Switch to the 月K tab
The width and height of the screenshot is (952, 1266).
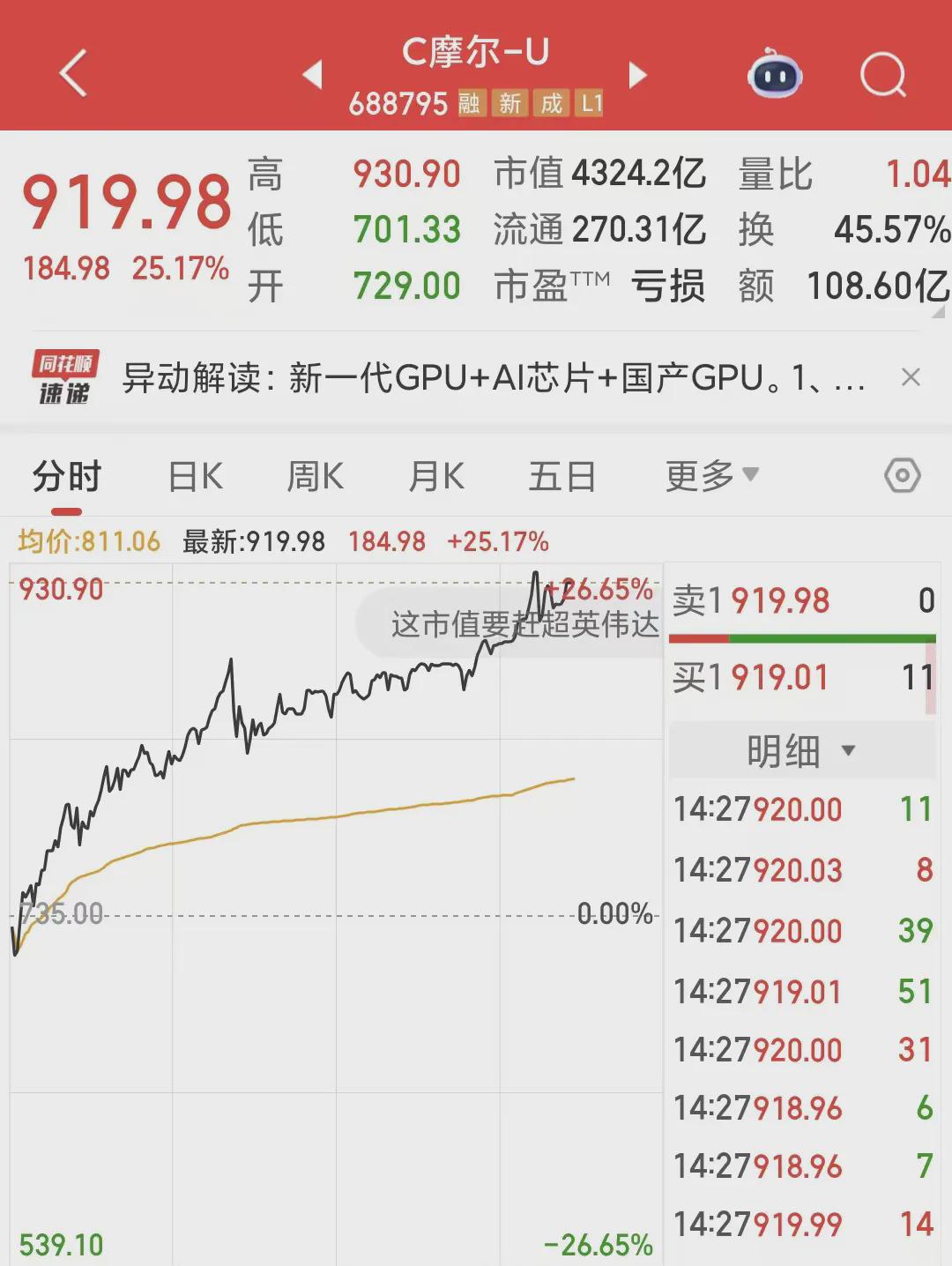(x=436, y=477)
